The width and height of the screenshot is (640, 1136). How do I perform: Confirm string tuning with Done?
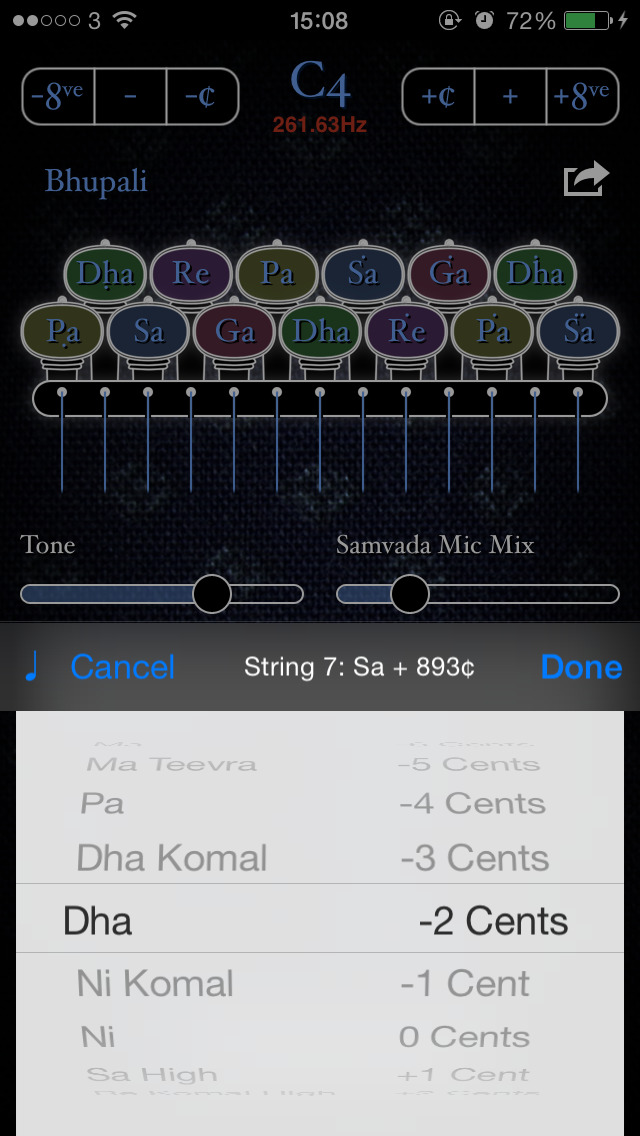[581, 667]
